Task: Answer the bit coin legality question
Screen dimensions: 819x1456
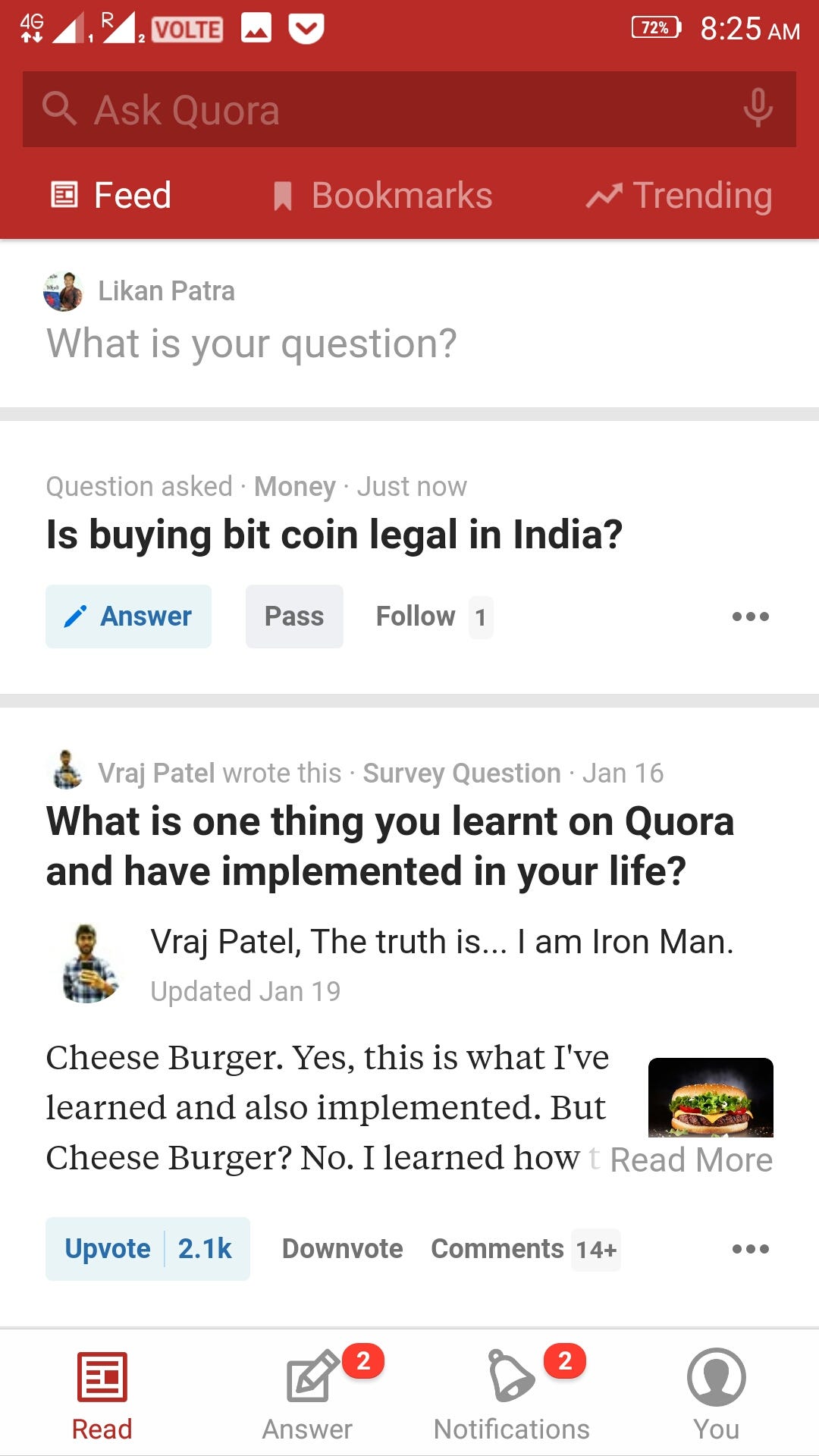Action: (128, 617)
